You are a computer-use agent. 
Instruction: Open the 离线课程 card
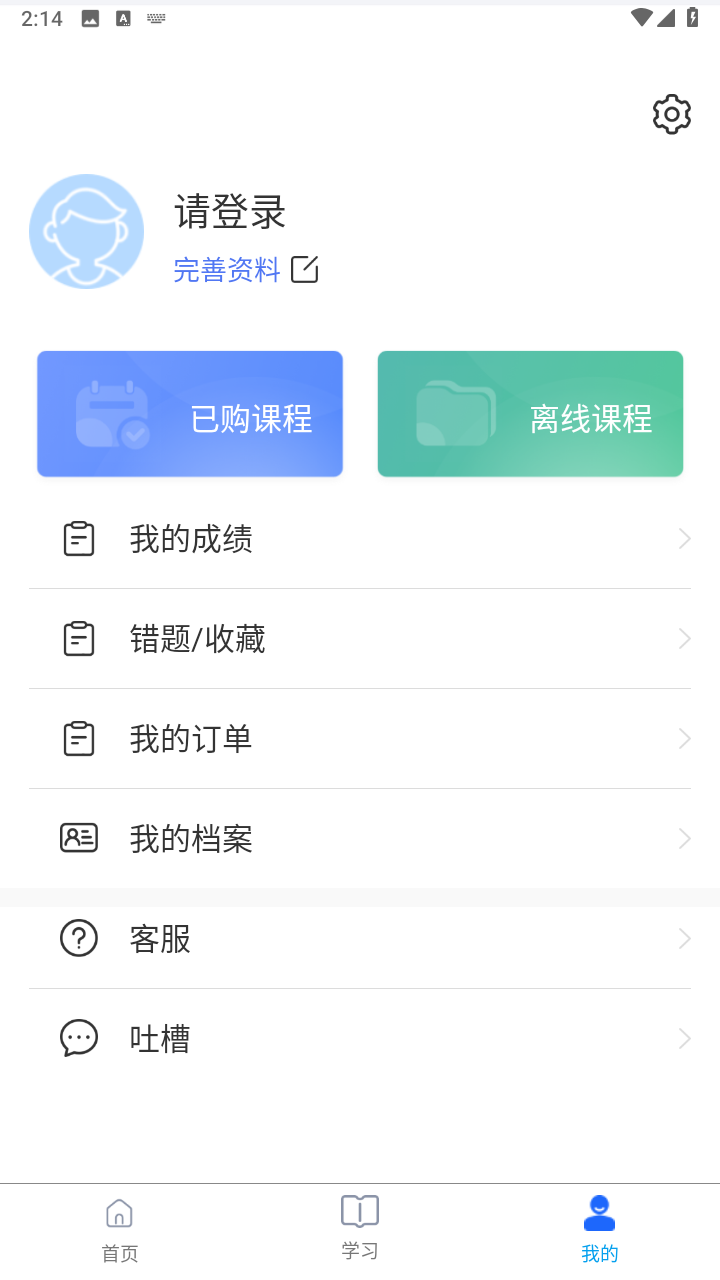[x=530, y=414]
